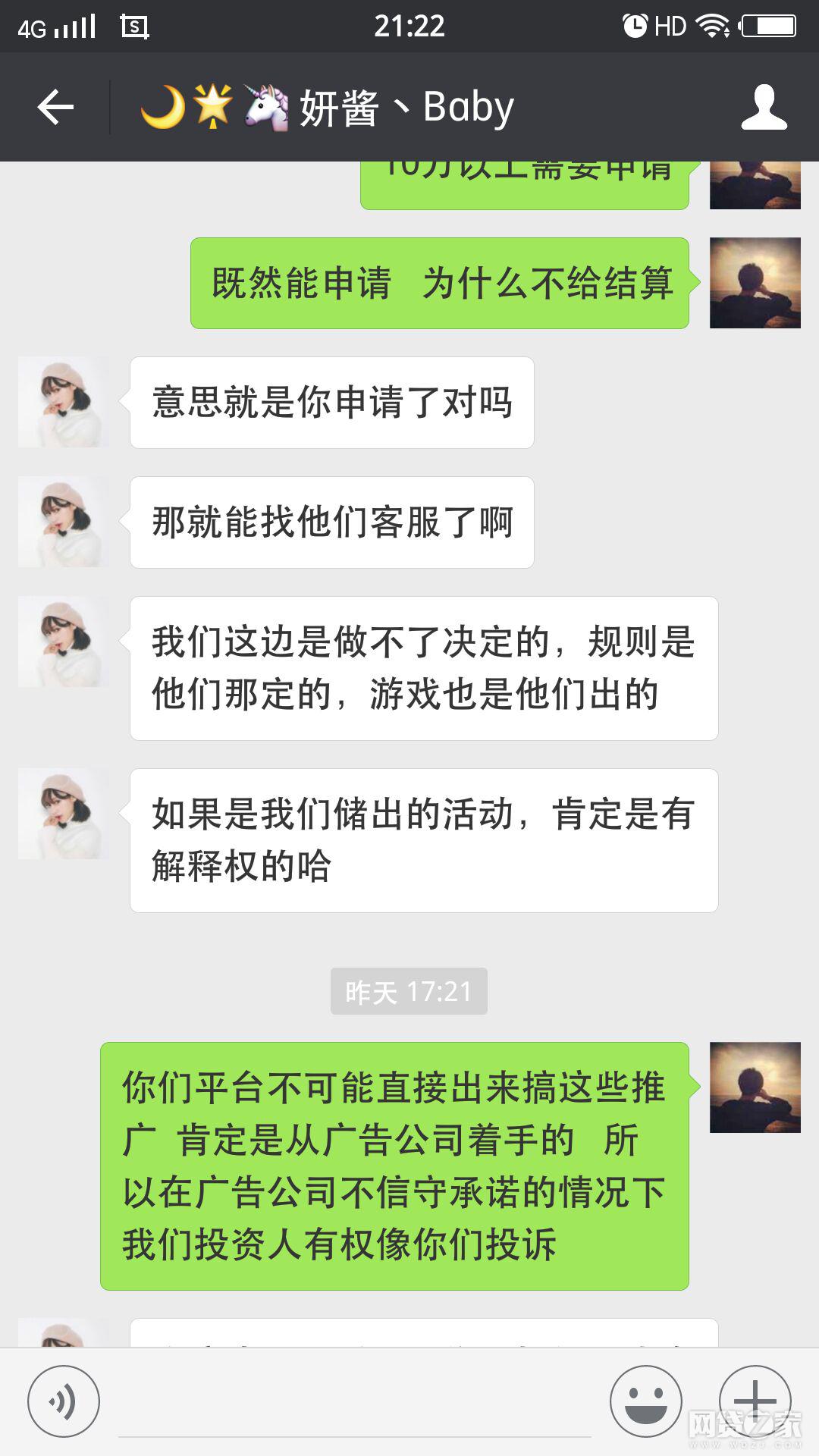Open the emoji picker
Image resolution: width=819 pixels, height=1456 pixels.
(x=646, y=1401)
